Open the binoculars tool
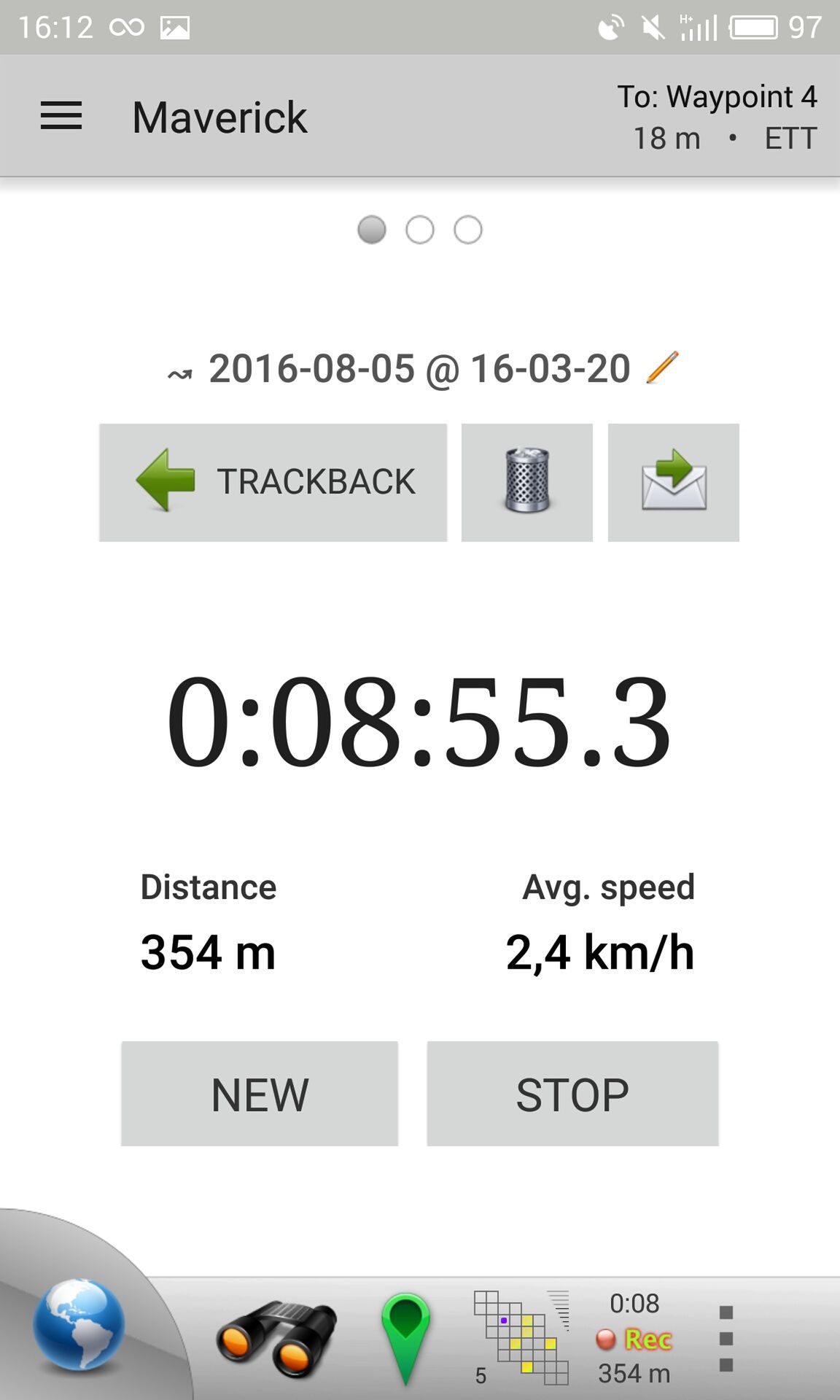This screenshot has height=1400, width=840. [x=276, y=1339]
